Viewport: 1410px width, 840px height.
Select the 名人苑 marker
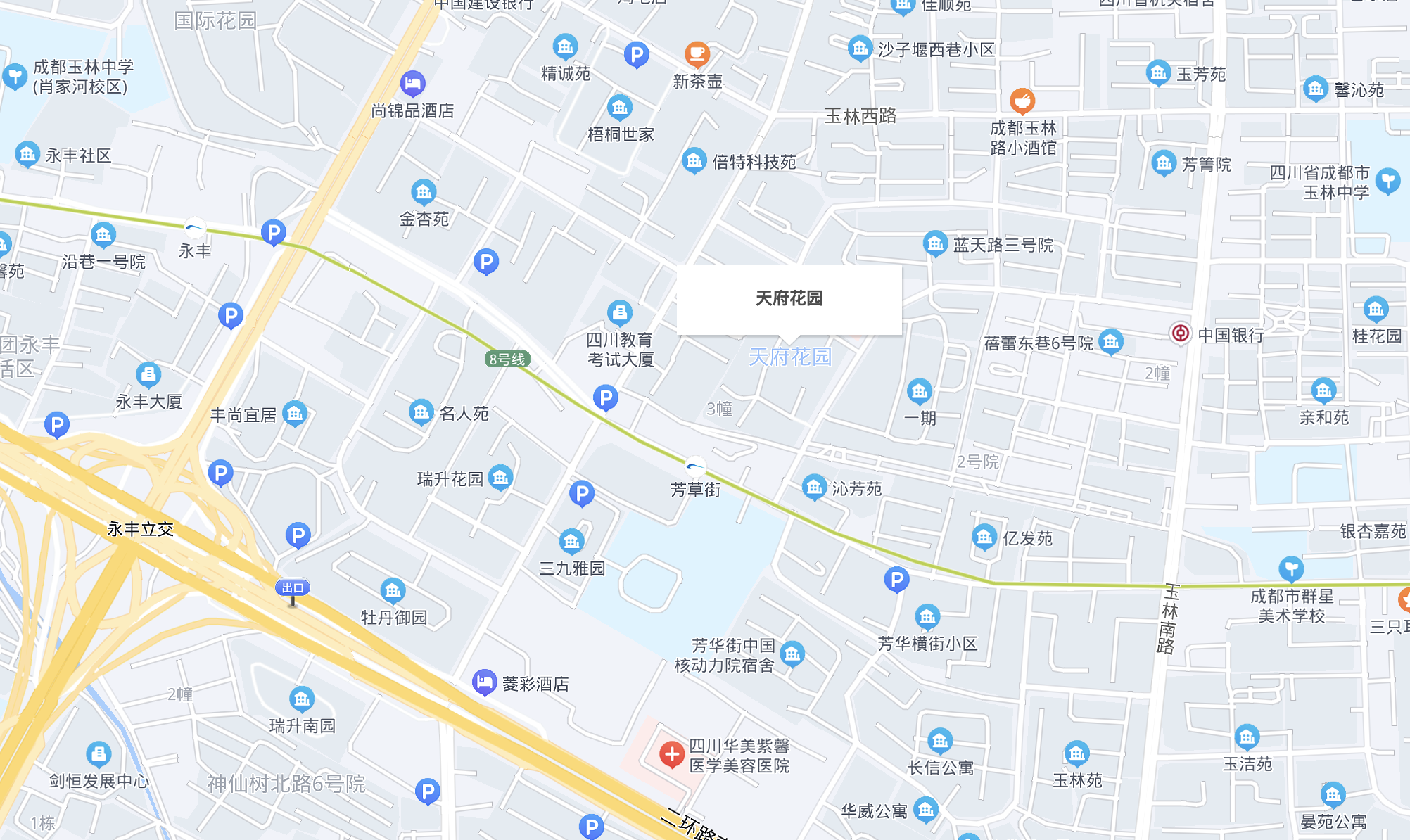pos(421,412)
